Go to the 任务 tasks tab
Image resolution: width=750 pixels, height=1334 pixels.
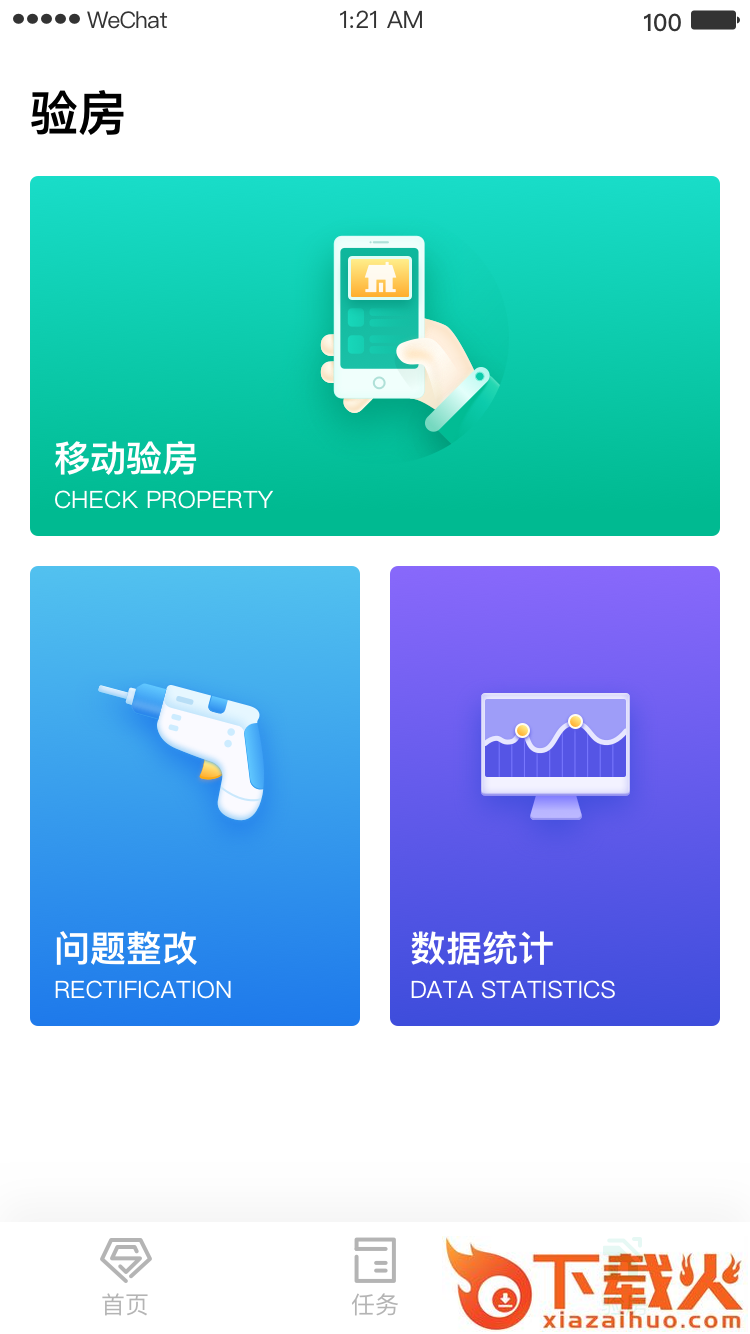click(375, 1276)
